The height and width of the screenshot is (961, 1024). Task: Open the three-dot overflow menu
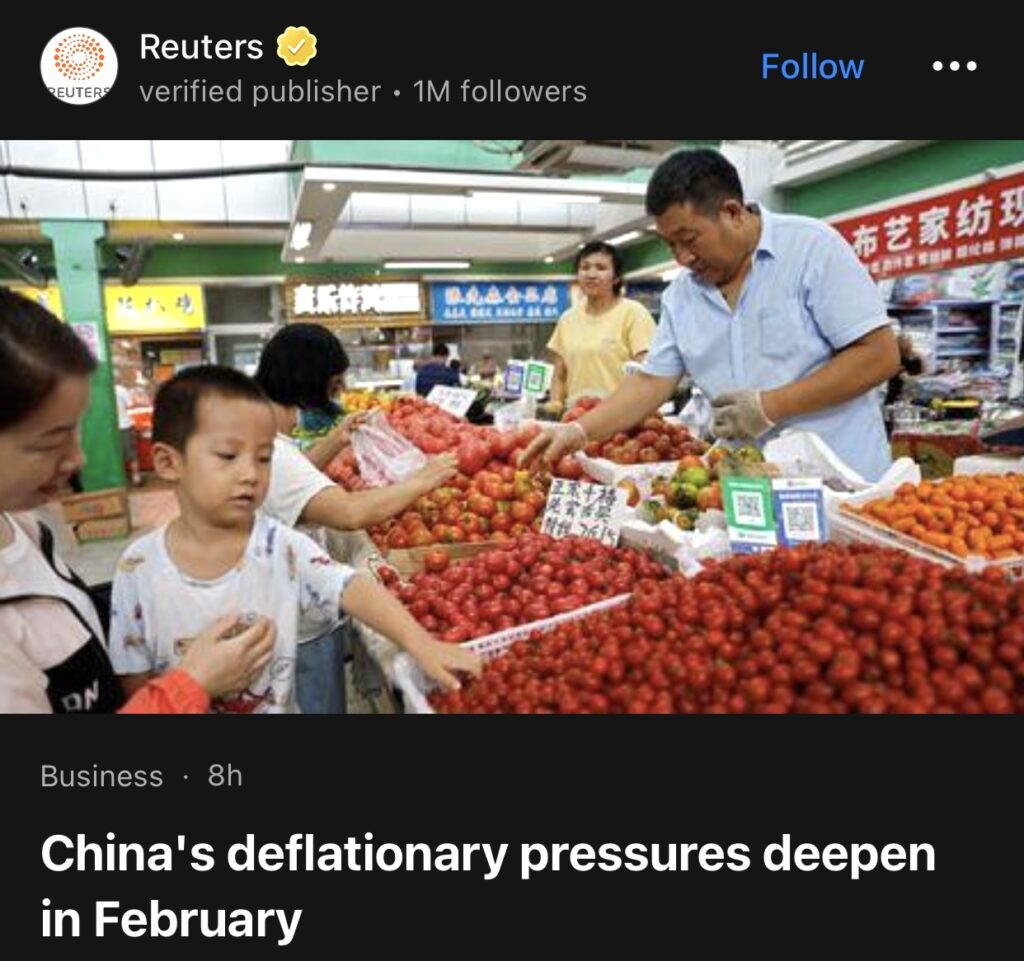tap(953, 67)
